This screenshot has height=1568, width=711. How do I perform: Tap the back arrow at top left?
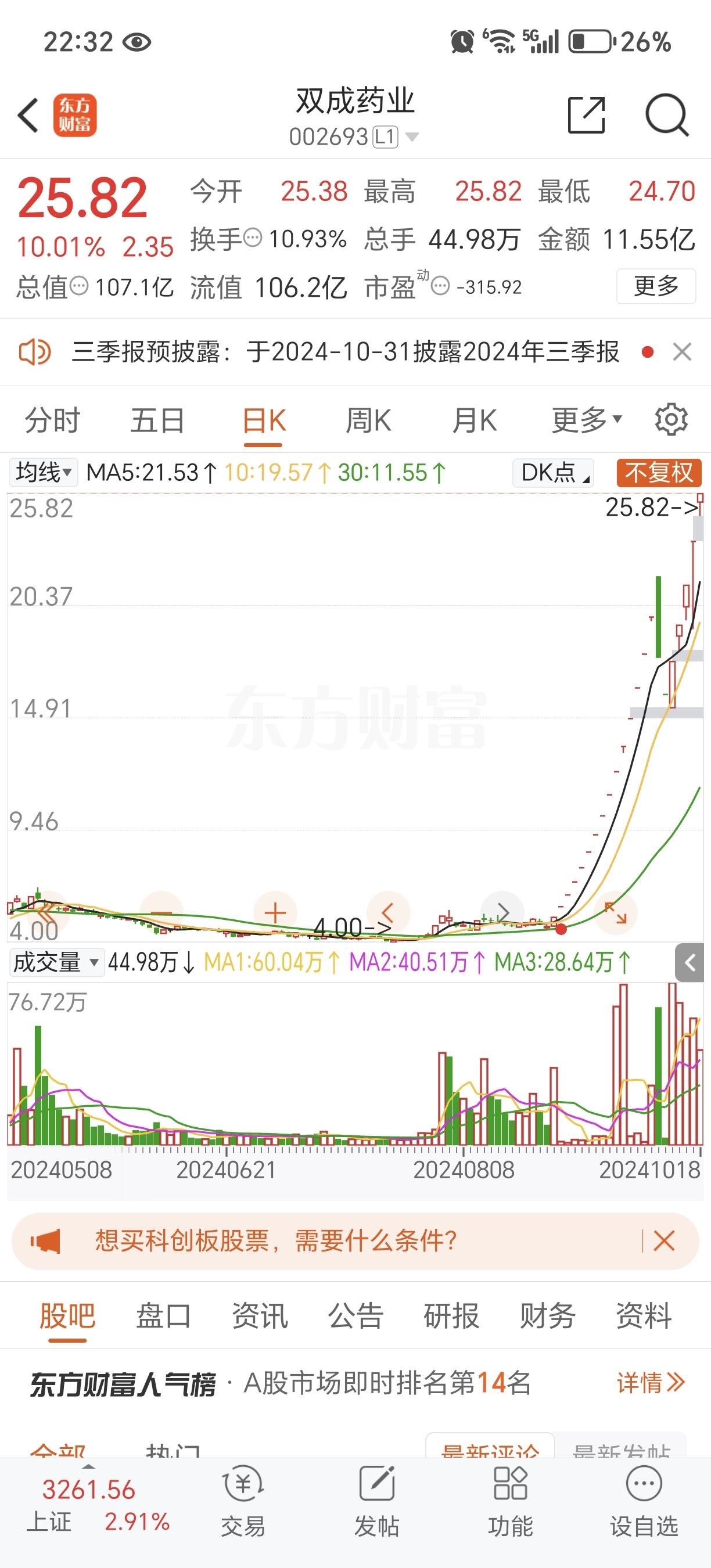pos(27,115)
